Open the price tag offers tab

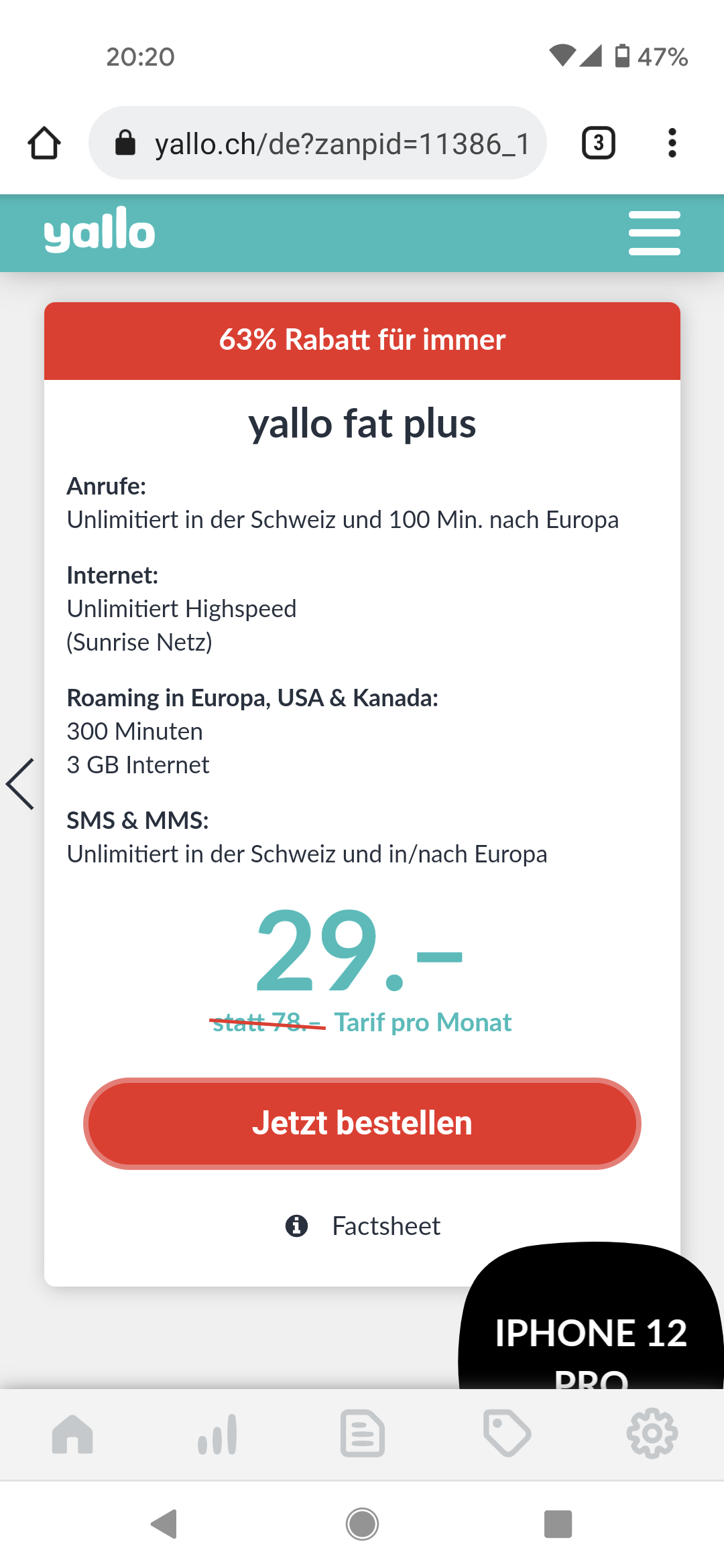coord(507,1434)
